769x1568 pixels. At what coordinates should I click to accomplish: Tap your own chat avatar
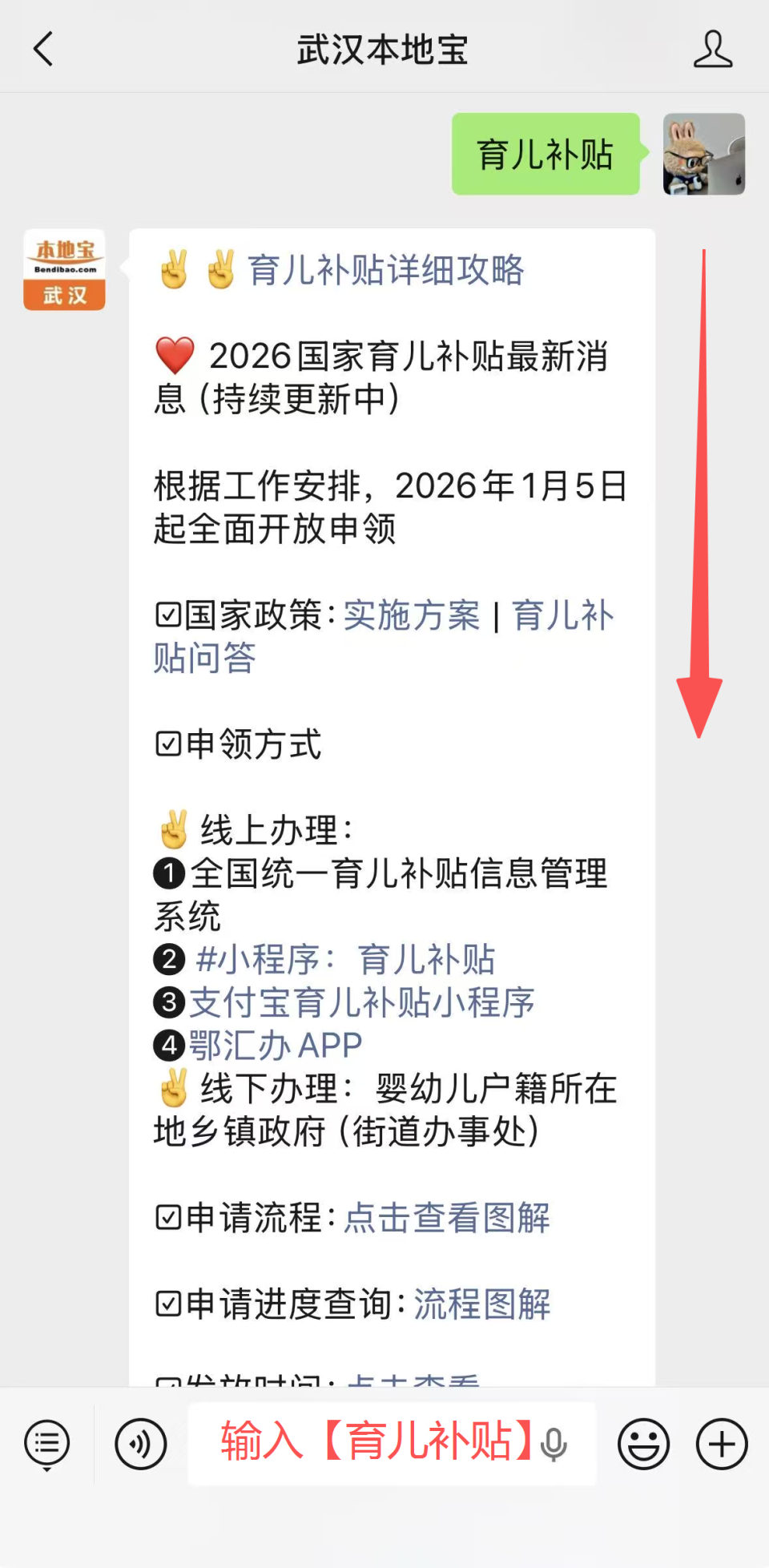703,154
